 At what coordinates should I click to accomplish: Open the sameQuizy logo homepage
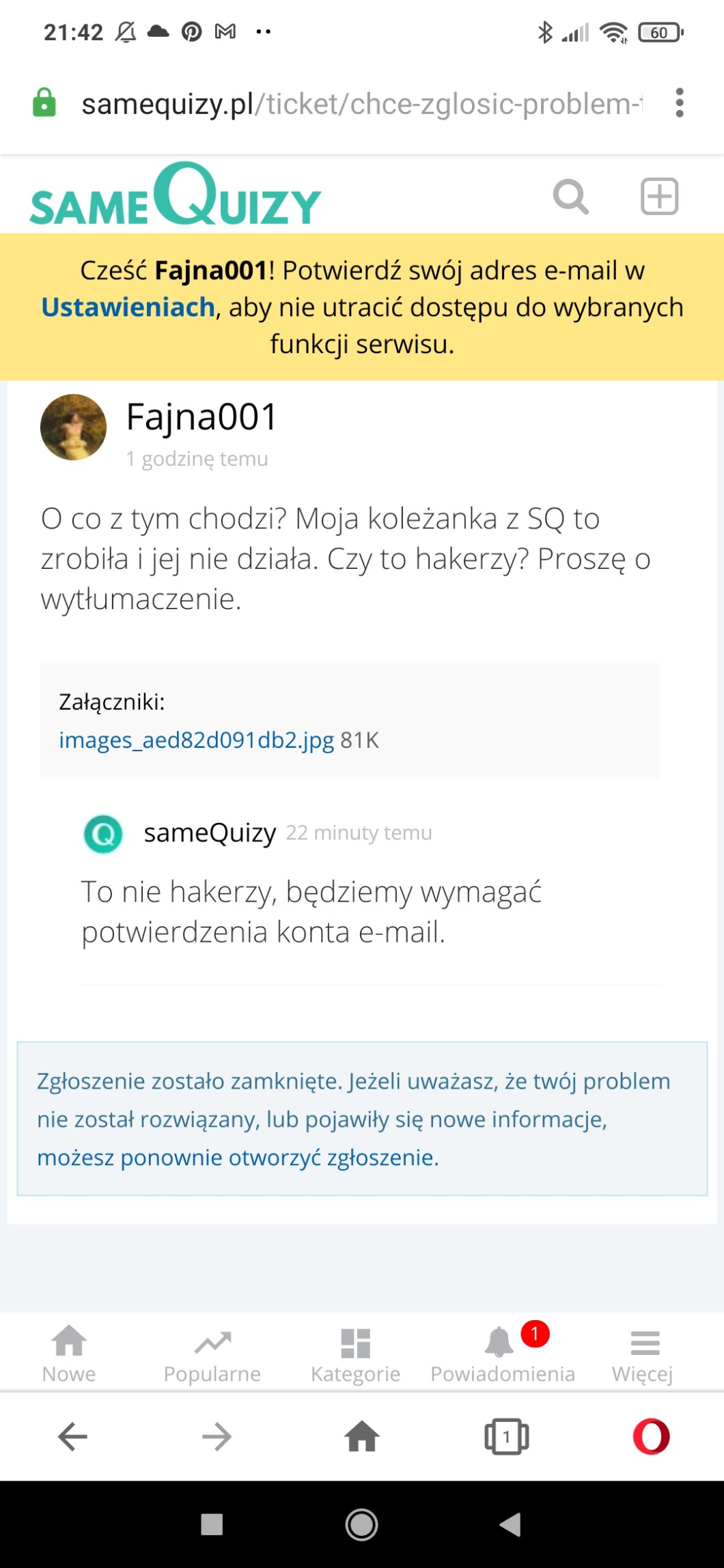pyautogui.click(x=175, y=197)
